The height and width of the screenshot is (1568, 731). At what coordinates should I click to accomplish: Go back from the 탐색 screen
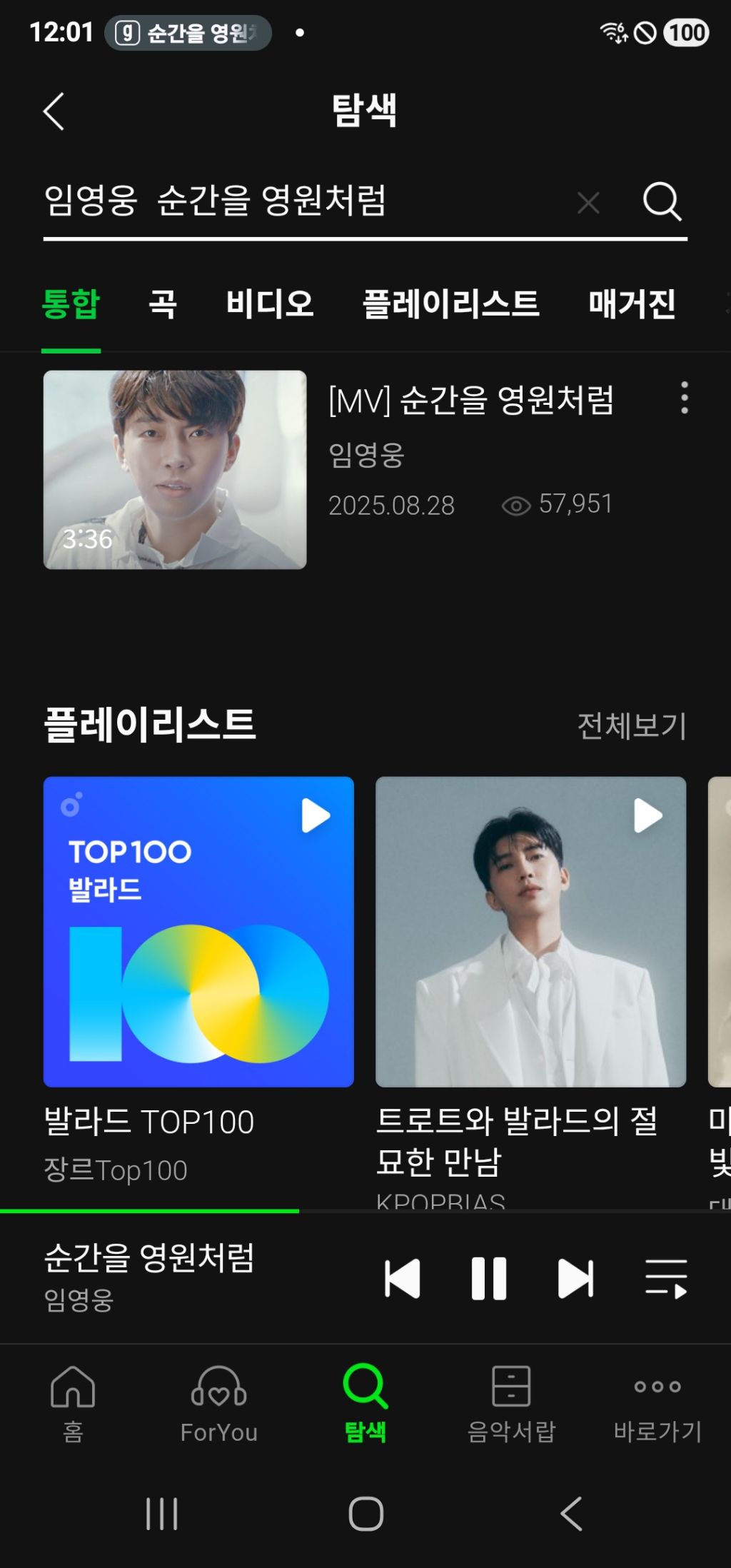pyautogui.click(x=54, y=111)
